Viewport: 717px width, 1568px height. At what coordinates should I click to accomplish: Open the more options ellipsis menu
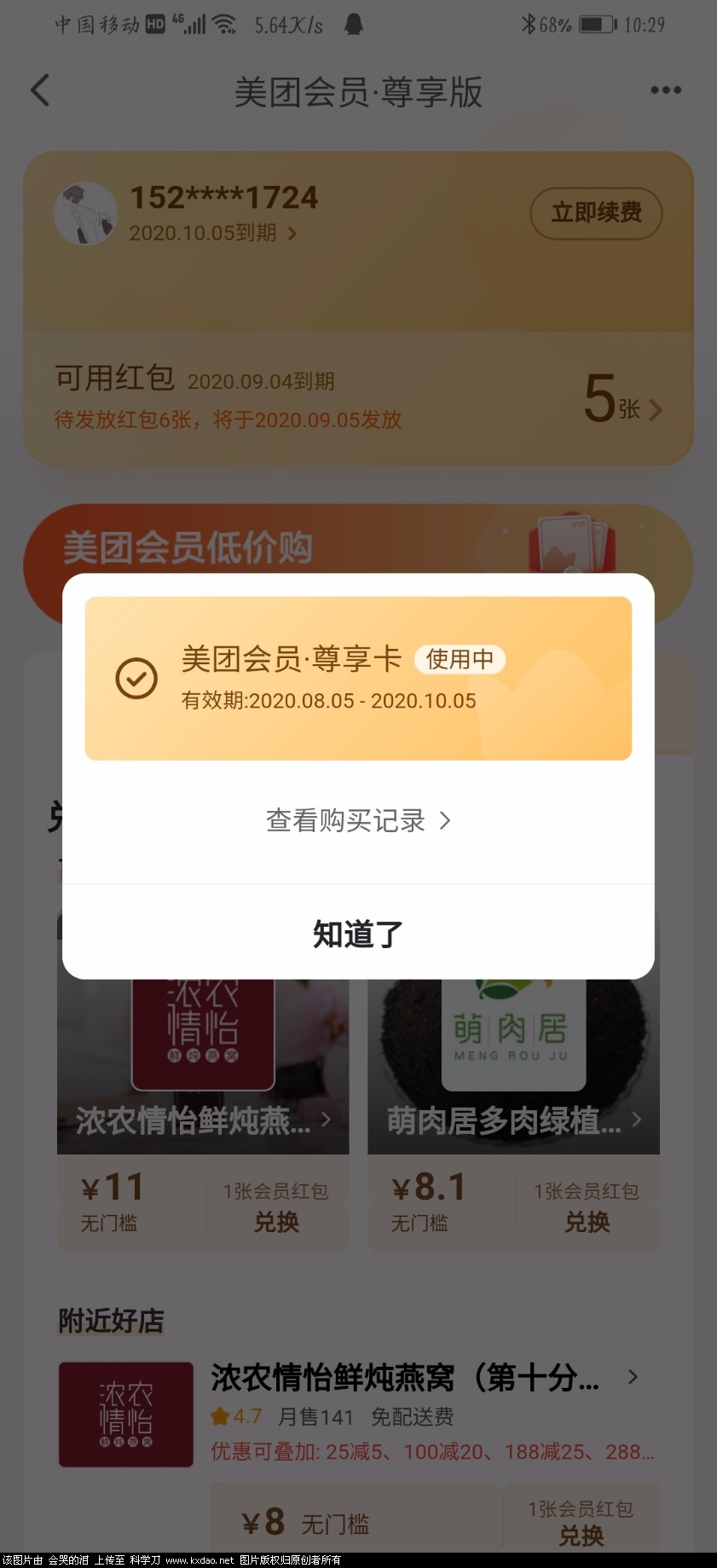664,90
